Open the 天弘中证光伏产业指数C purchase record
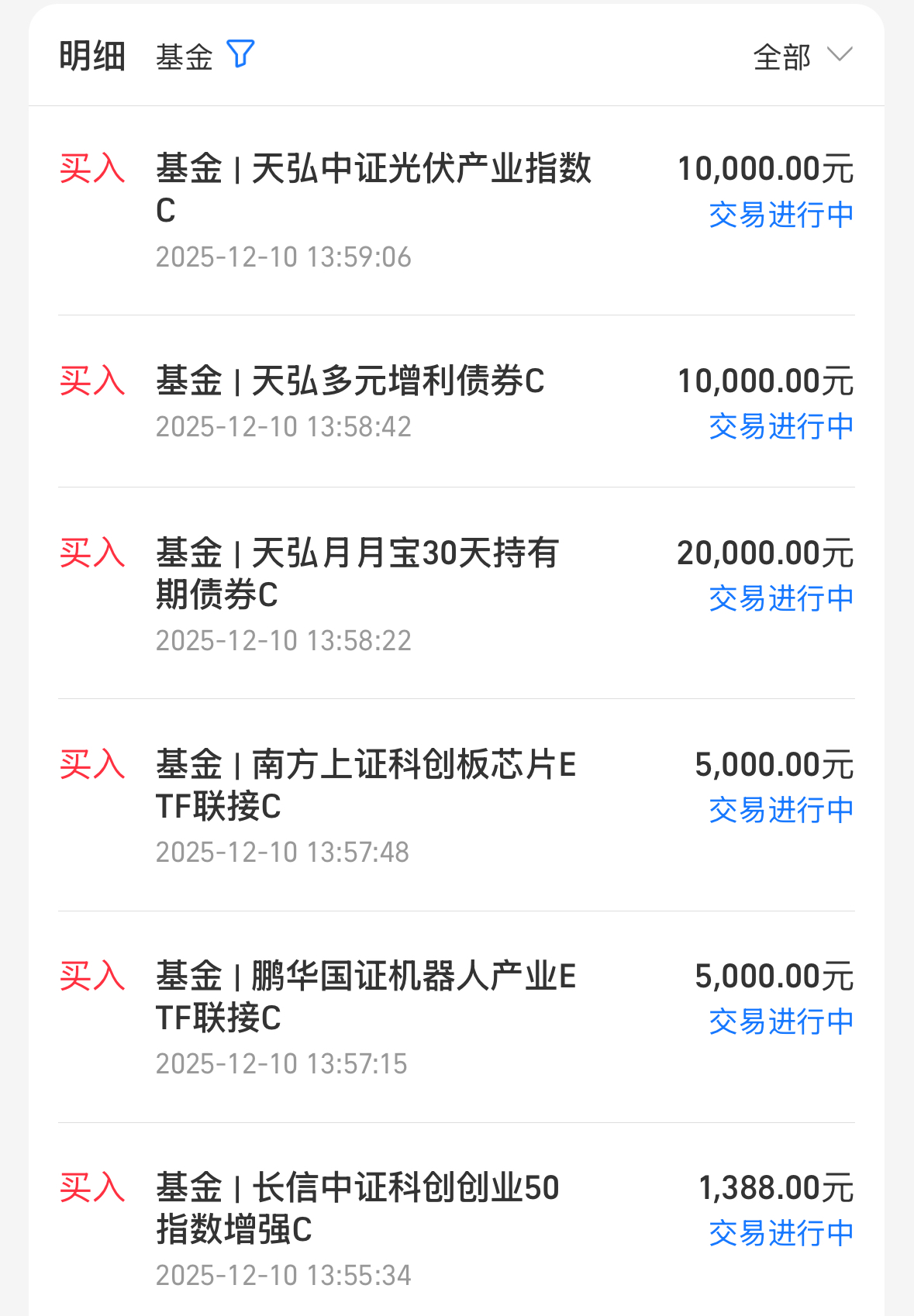 coord(457,211)
